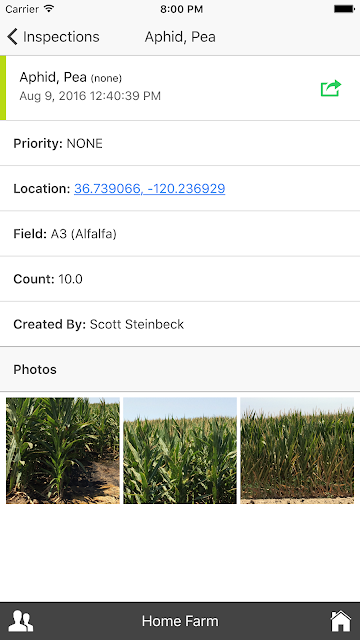Image resolution: width=360 pixels, height=640 pixels.
Task: Open the third photo of dry corn
Action: coord(297,450)
